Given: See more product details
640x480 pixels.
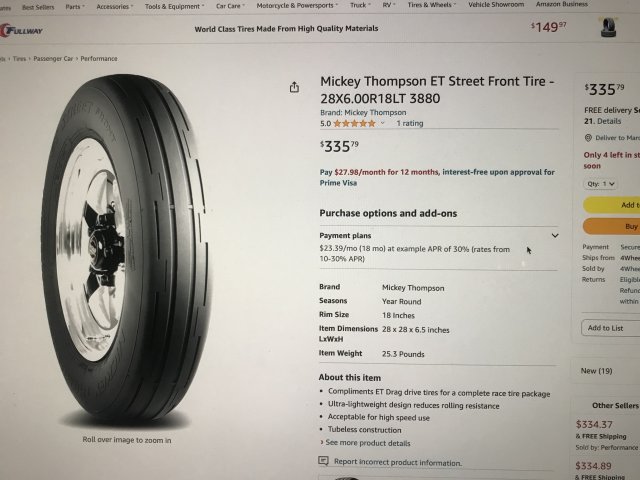Looking at the screenshot, I should pos(365,442).
